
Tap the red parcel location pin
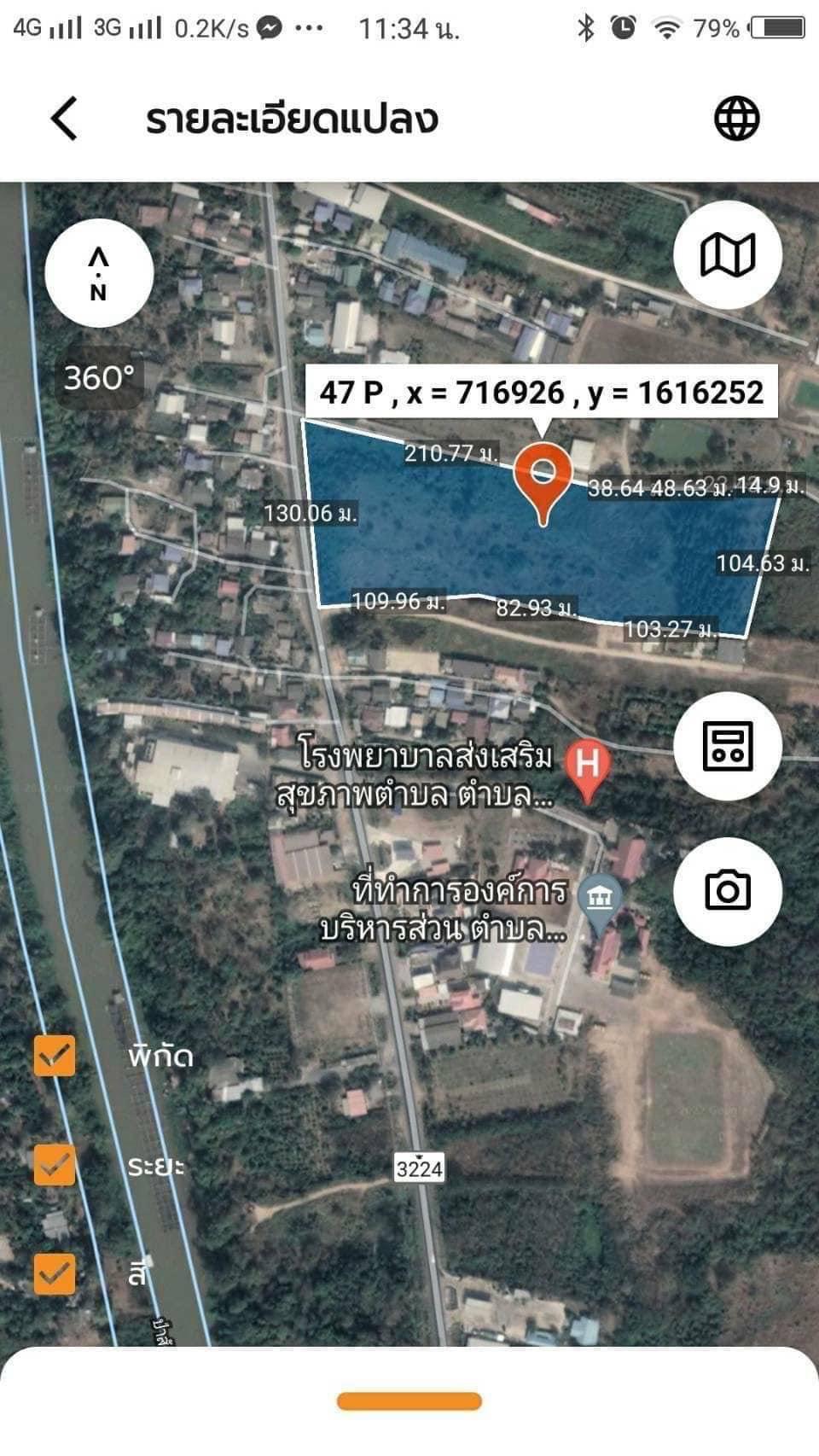[543, 482]
